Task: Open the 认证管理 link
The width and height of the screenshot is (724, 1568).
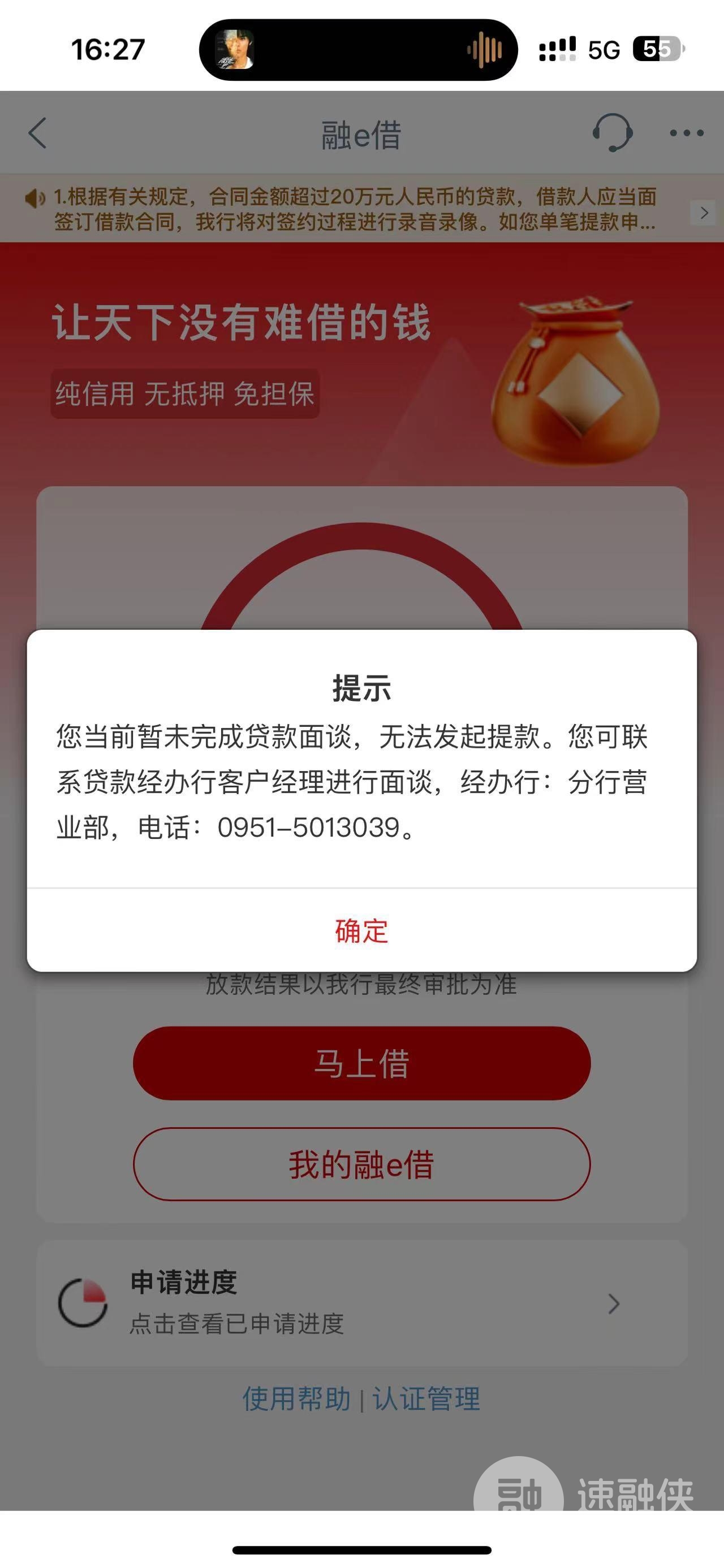Action: click(426, 1399)
